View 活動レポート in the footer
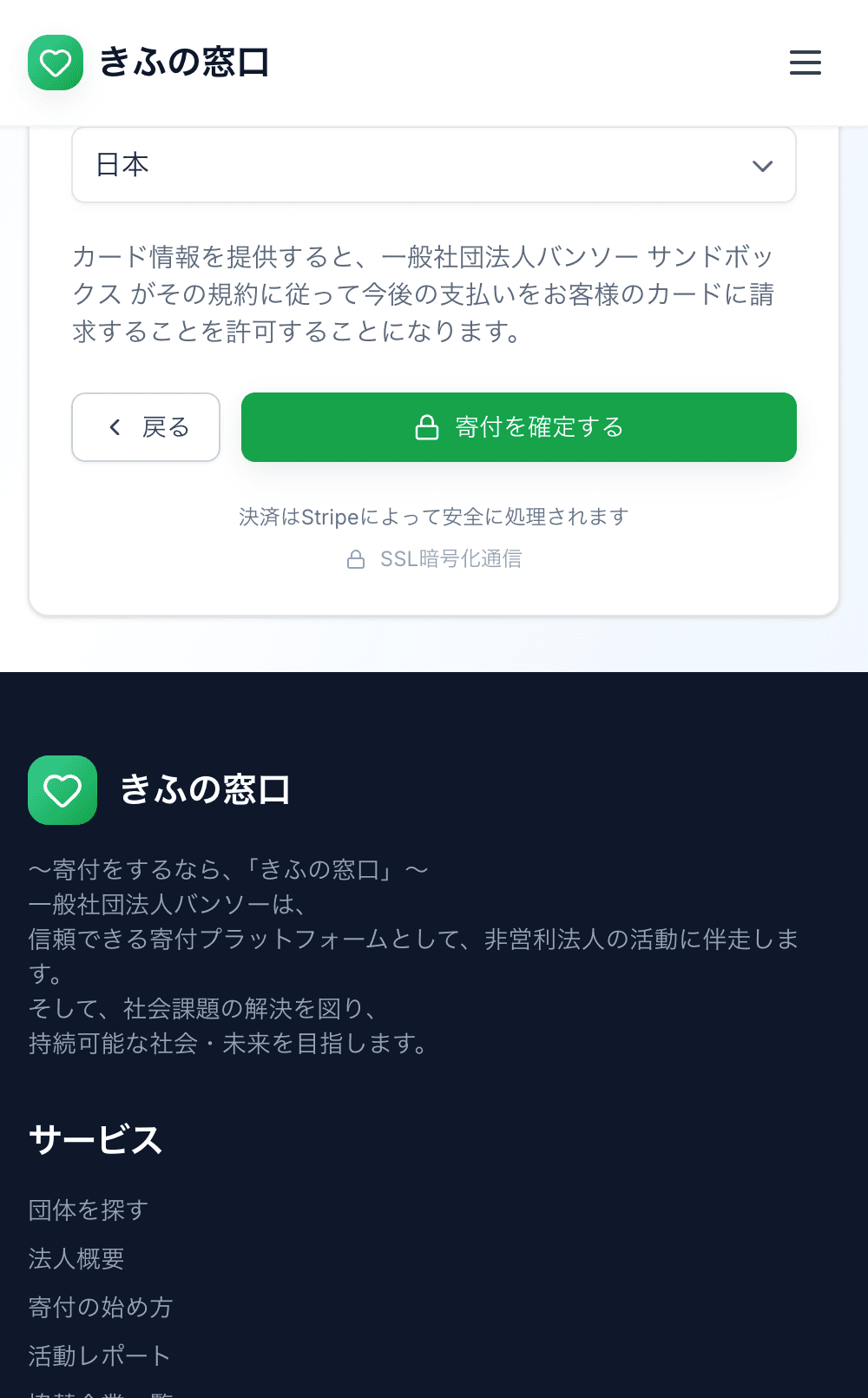 click(x=99, y=1355)
